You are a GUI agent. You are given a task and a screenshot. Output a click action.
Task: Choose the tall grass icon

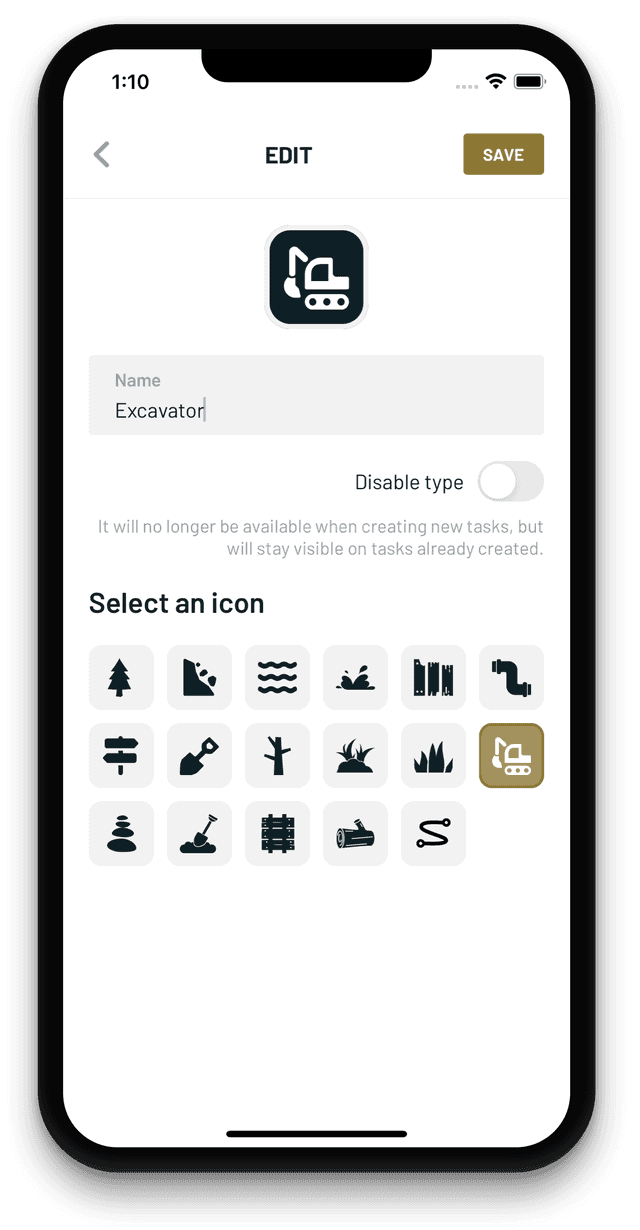433,755
